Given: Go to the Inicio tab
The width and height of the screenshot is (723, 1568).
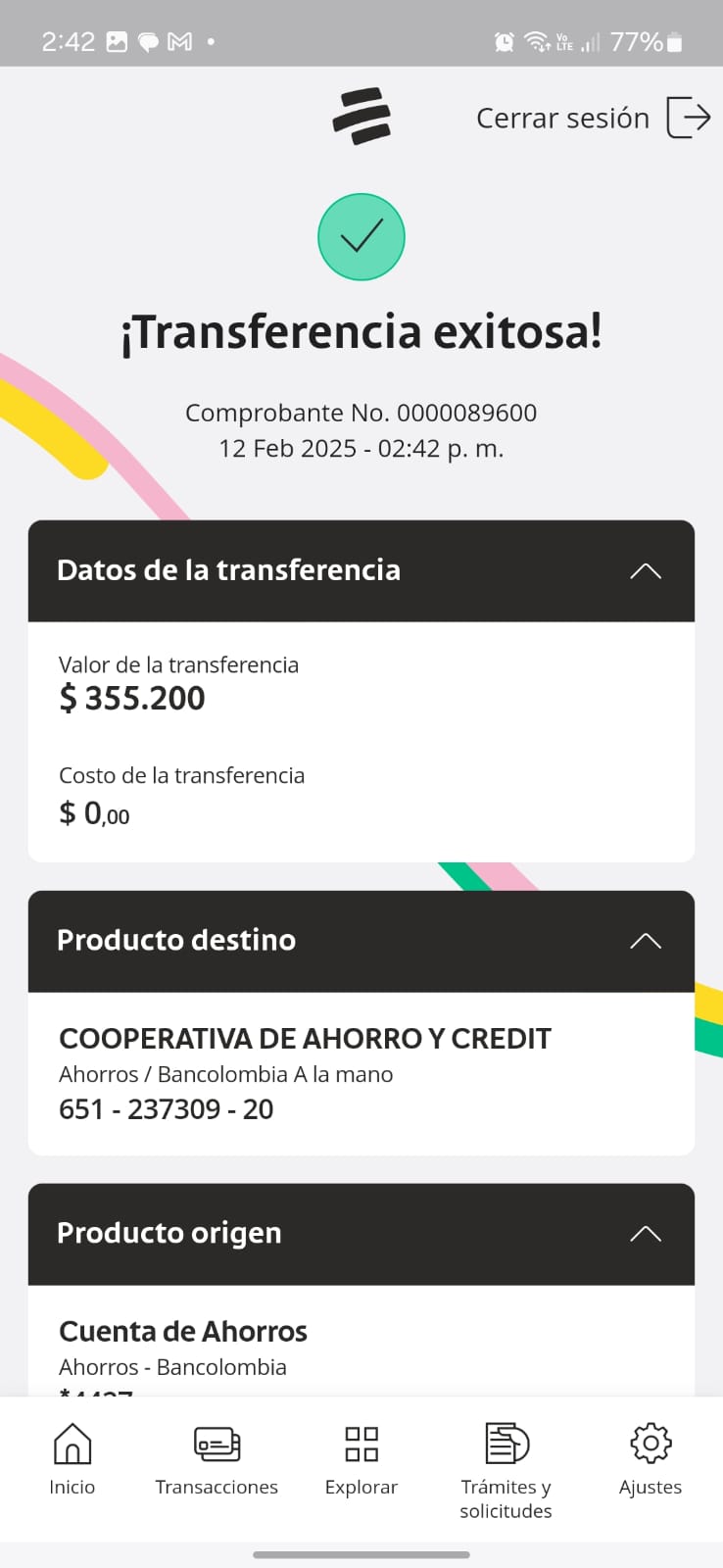Looking at the screenshot, I should [x=72, y=1459].
